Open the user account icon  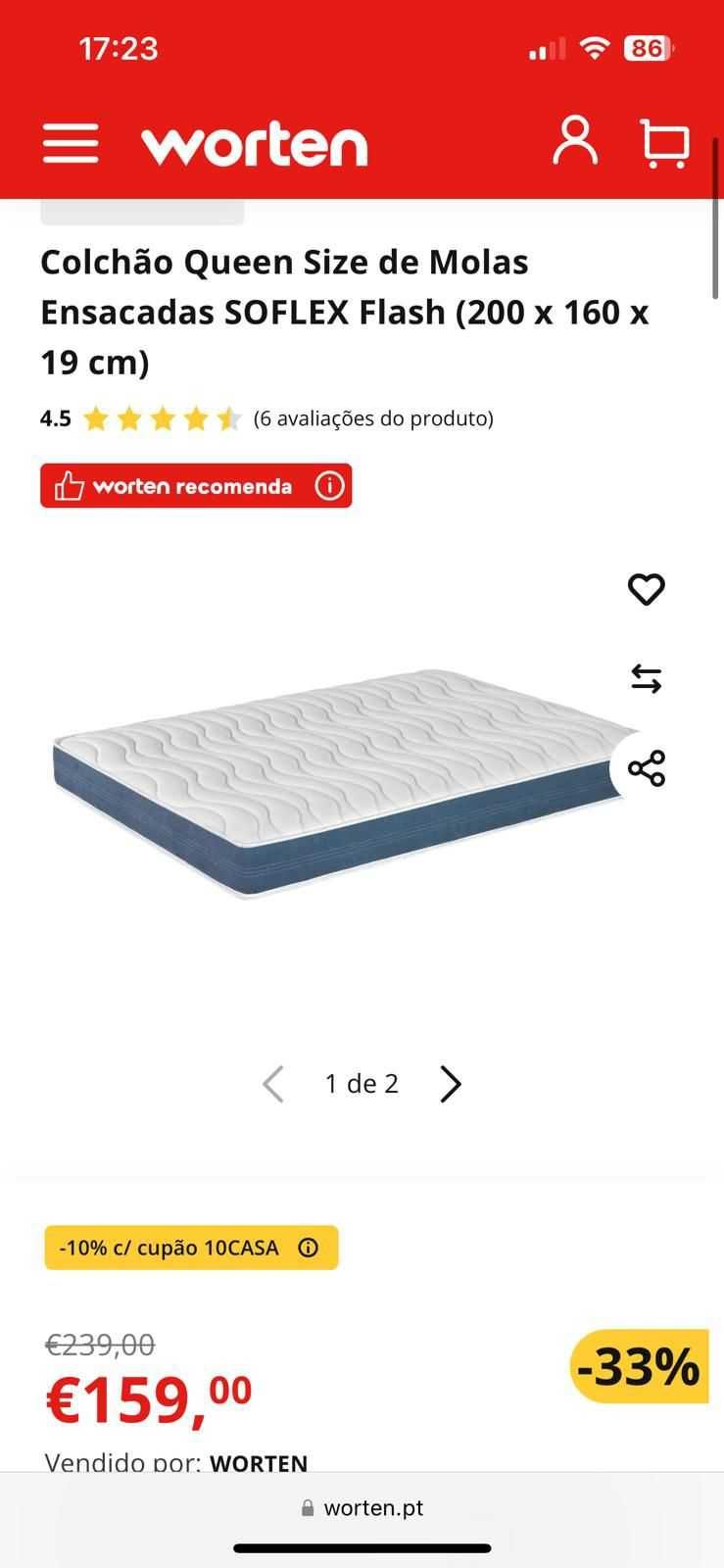[575, 143]
